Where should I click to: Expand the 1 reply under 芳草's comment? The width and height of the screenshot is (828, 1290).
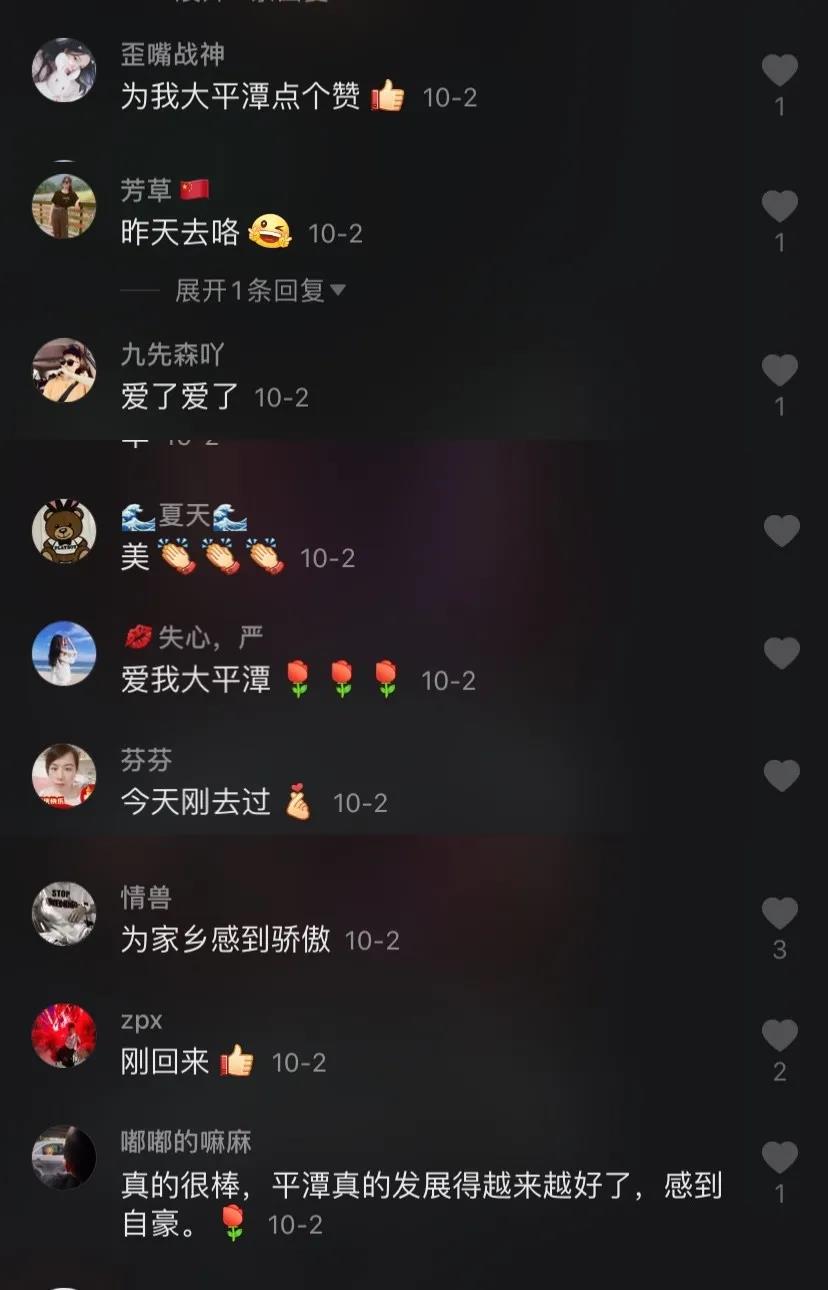[x=260, y=290]
